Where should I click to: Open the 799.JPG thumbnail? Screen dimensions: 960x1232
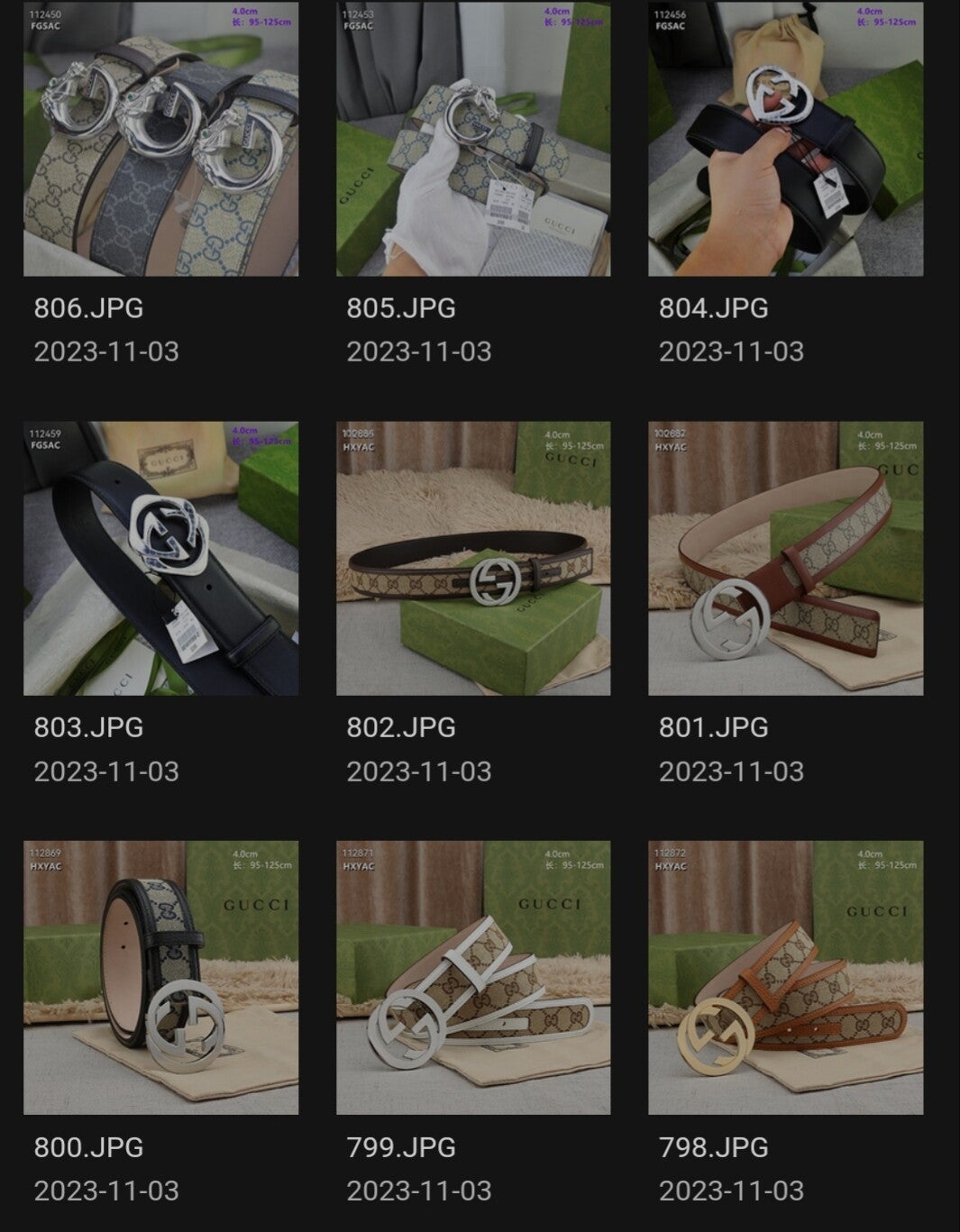[473, 978]
